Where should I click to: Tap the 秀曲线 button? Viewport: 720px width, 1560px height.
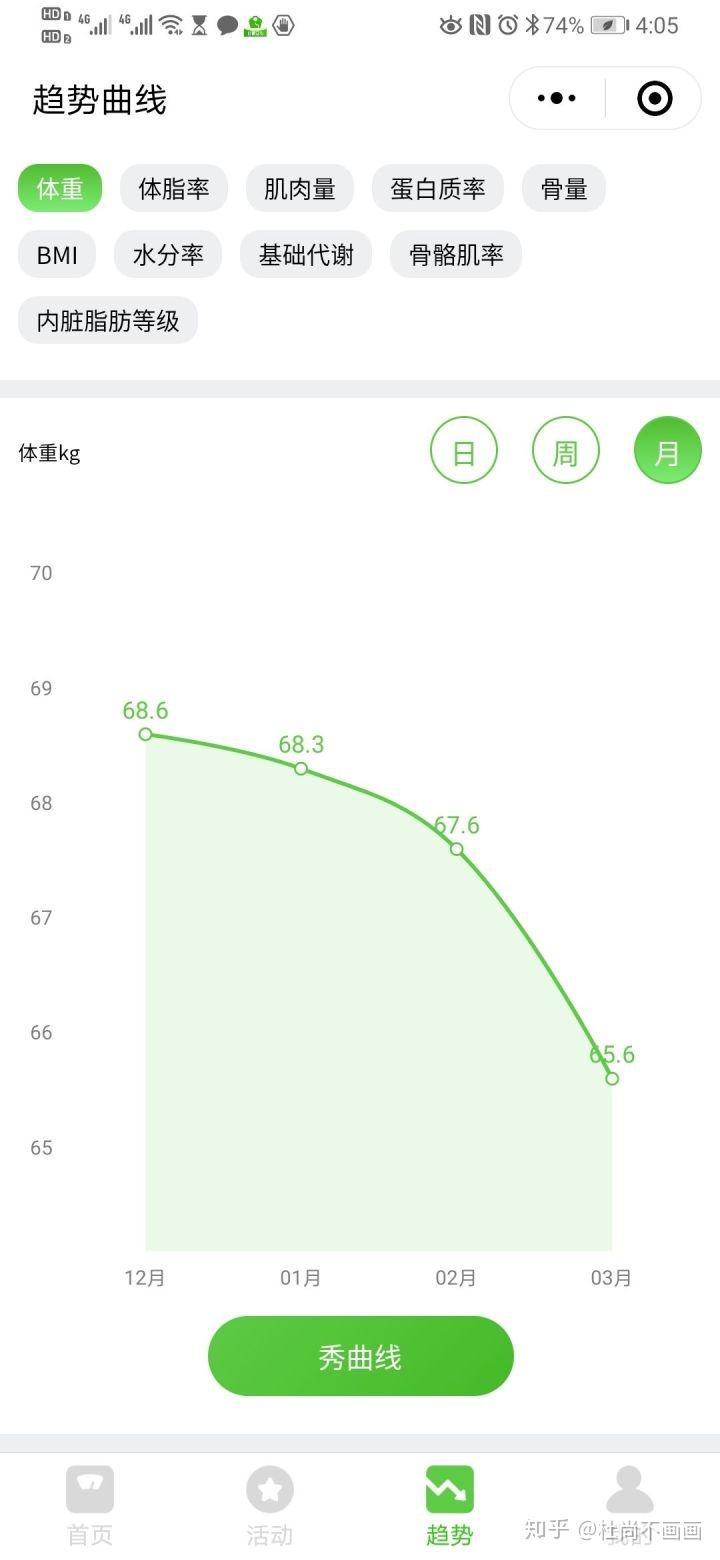coord(360,1356)
